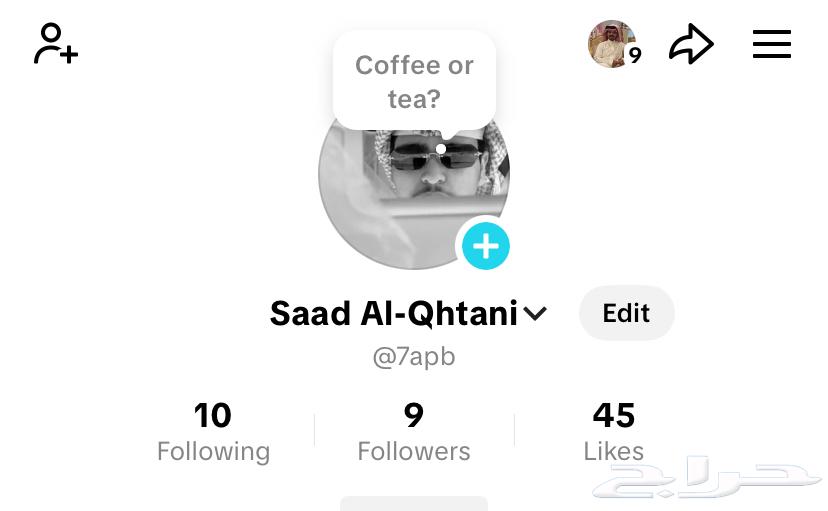The height and width of the screenshot is (511, 828).
Task: Tap the Coffee or tea? bubble
Action: tap(414, 81)
